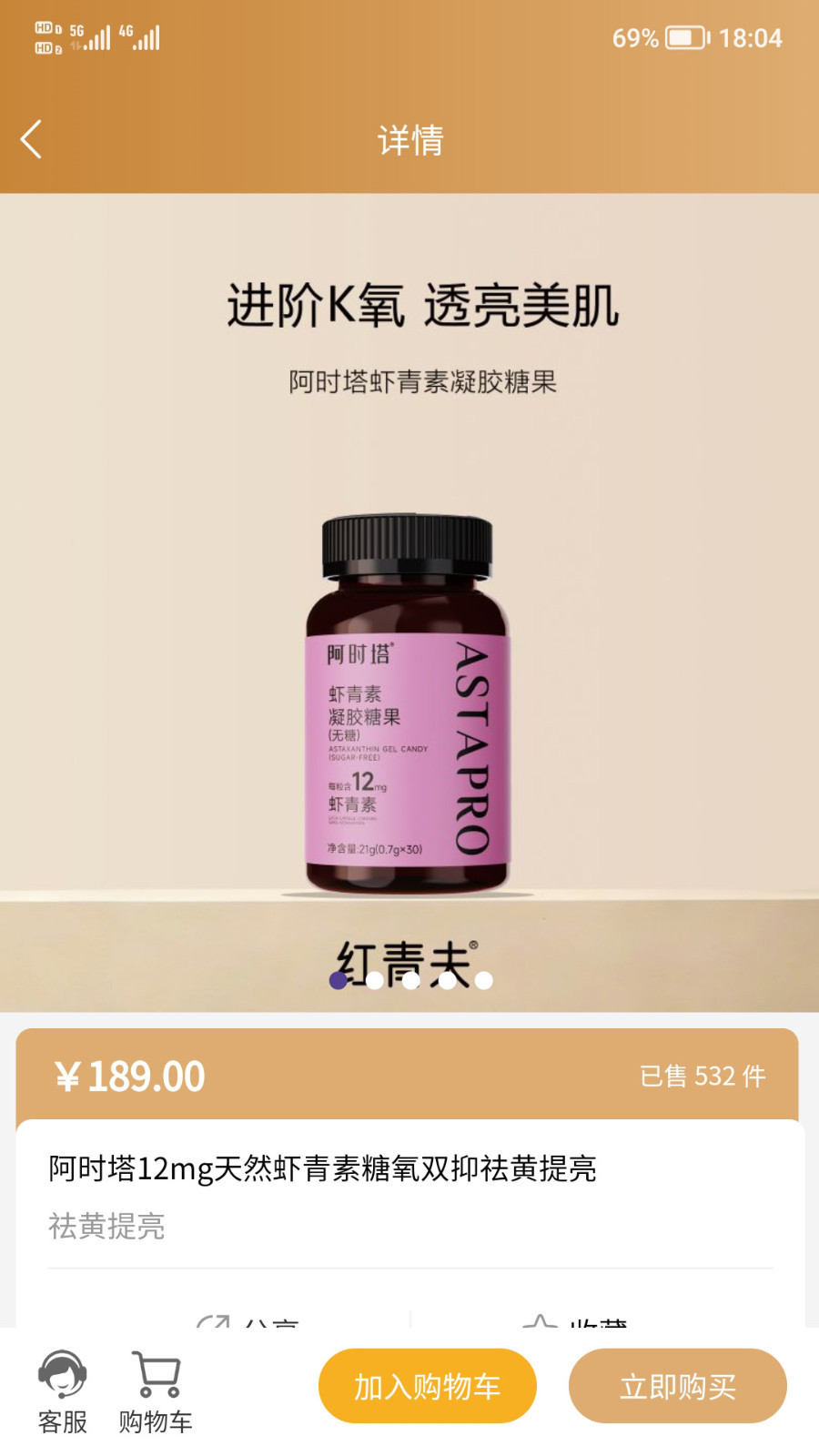The image size is (819, 1456).
Task: Select the 详情 title in the header
Action: pyautogui.click(x=409, y=141)
